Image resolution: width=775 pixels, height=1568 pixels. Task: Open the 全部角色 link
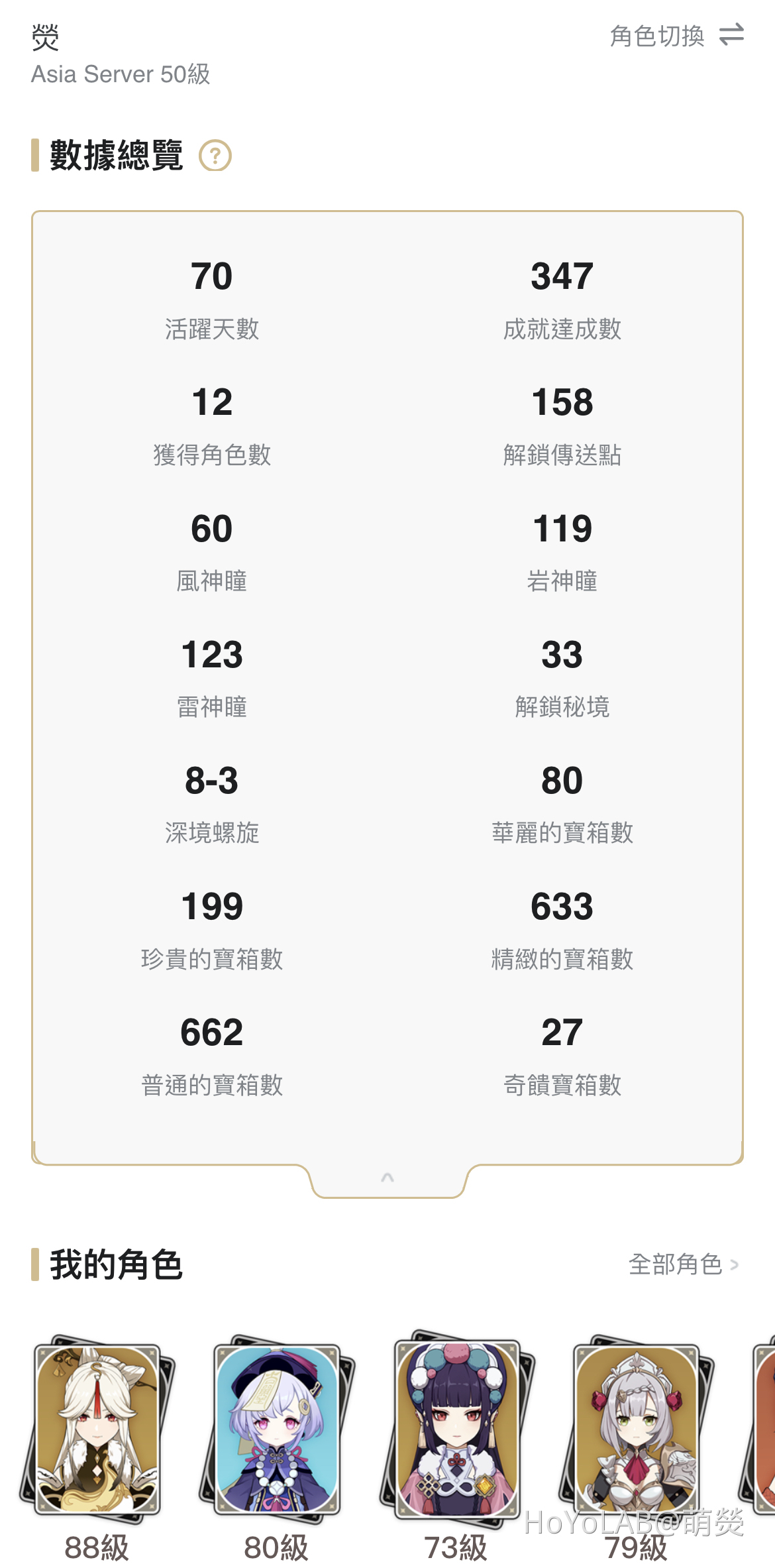pyautogui.click(x=683, y=1264)
